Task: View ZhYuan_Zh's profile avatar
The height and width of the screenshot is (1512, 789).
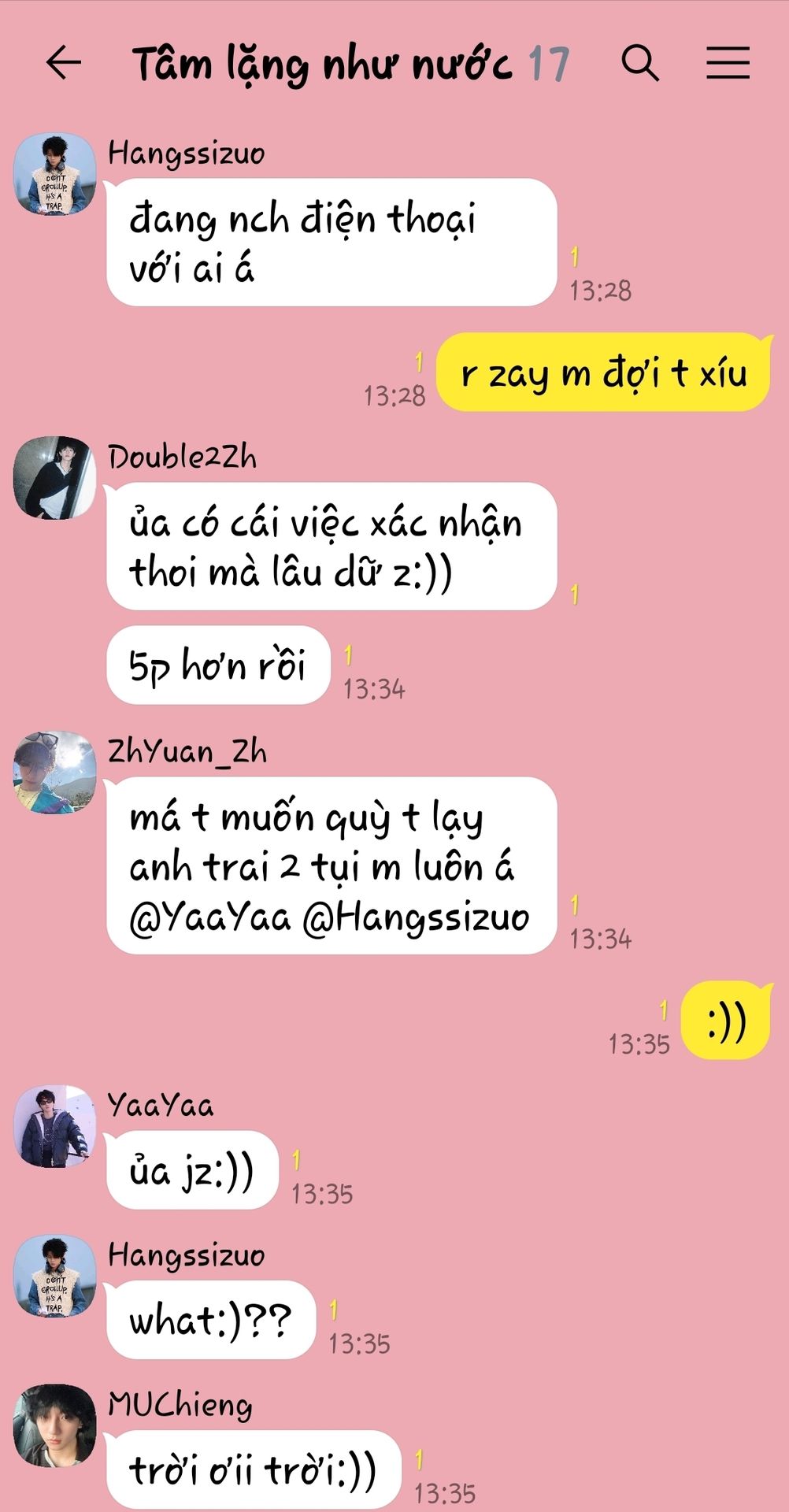Action: 54,773
